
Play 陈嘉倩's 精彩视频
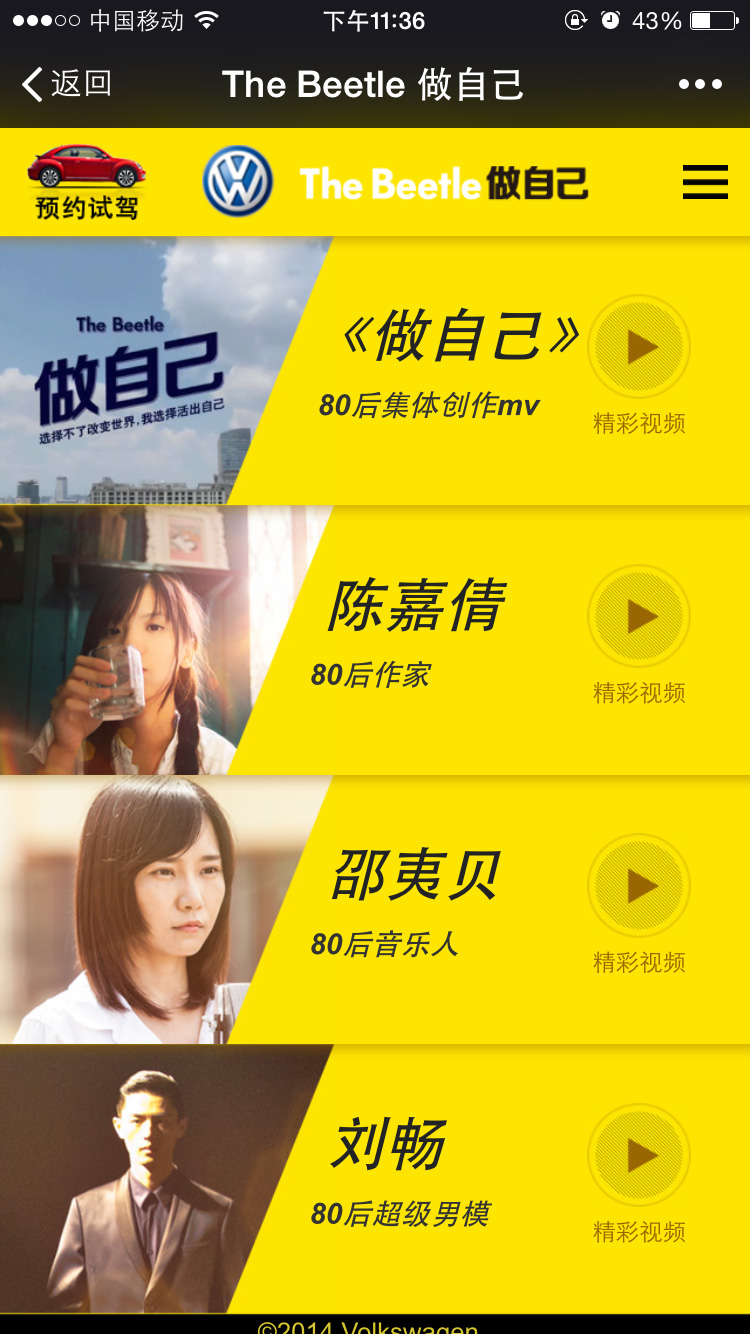click(639, 617)
